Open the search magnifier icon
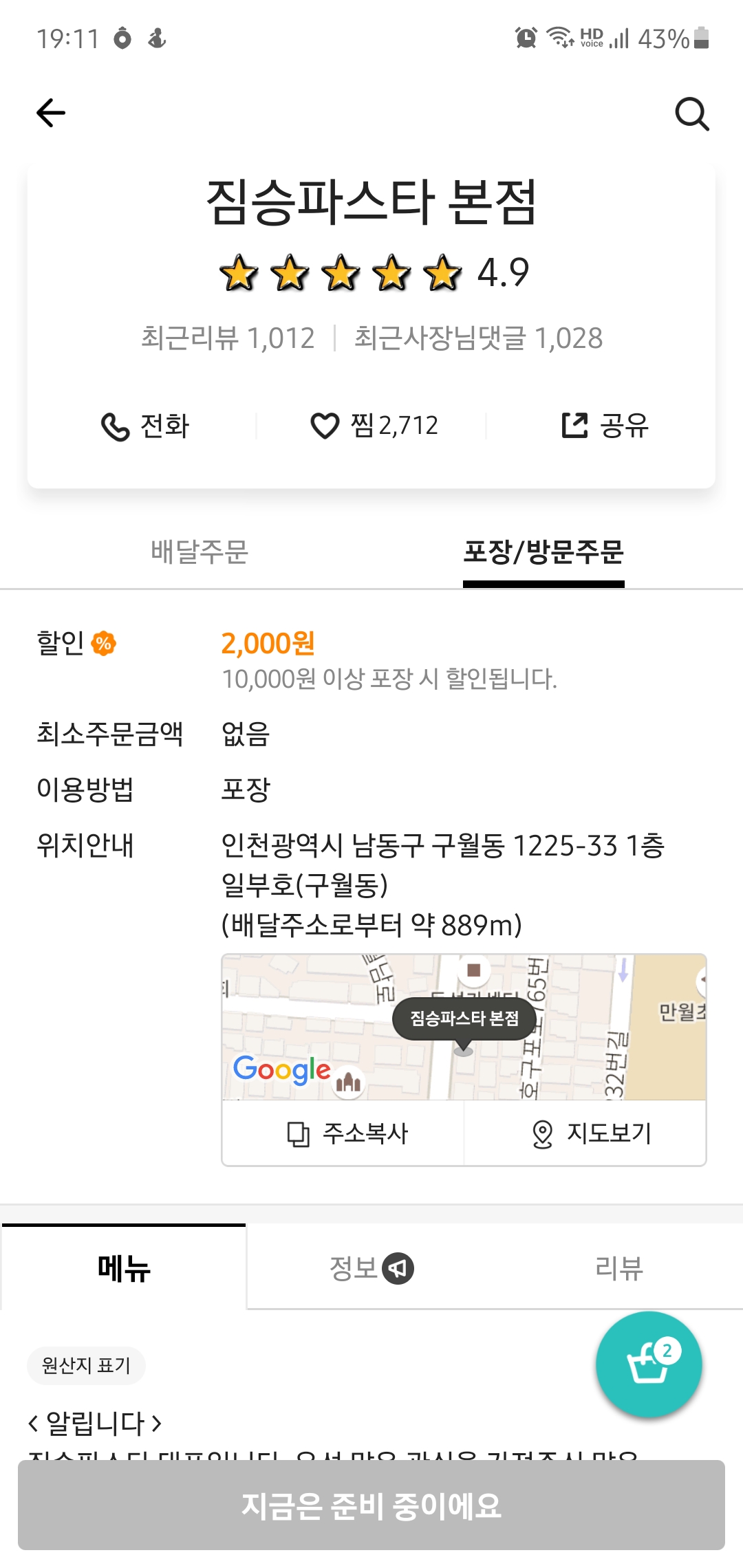This screenshot has width=743, height=1568. pyautogui.click(x=691, y=113)
